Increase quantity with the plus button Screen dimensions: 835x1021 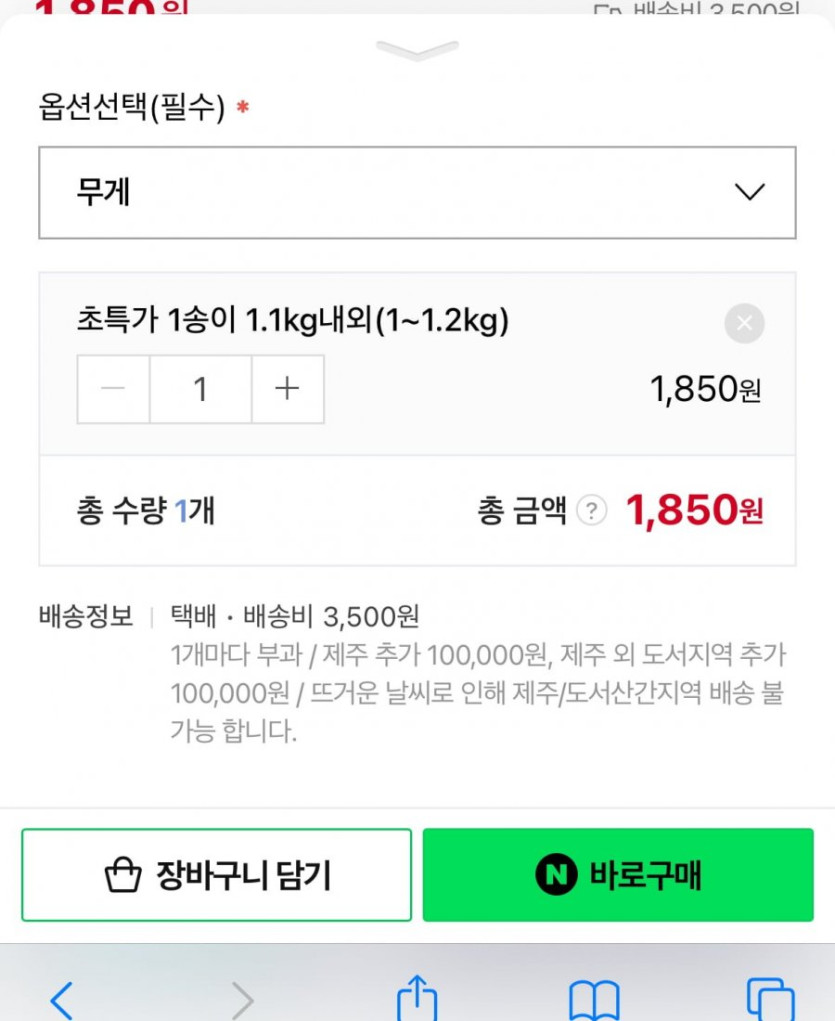pos(287,389)
